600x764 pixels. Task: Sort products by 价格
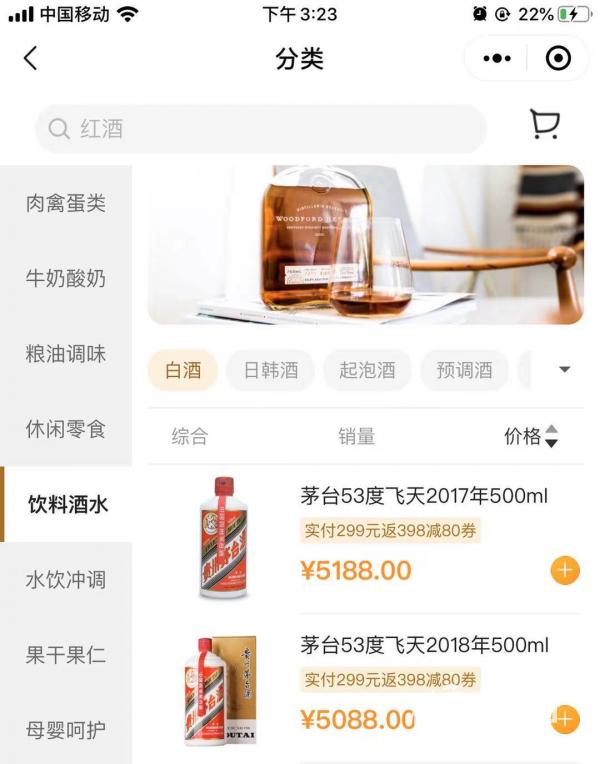pyautogui.click(x=530, y=436)
